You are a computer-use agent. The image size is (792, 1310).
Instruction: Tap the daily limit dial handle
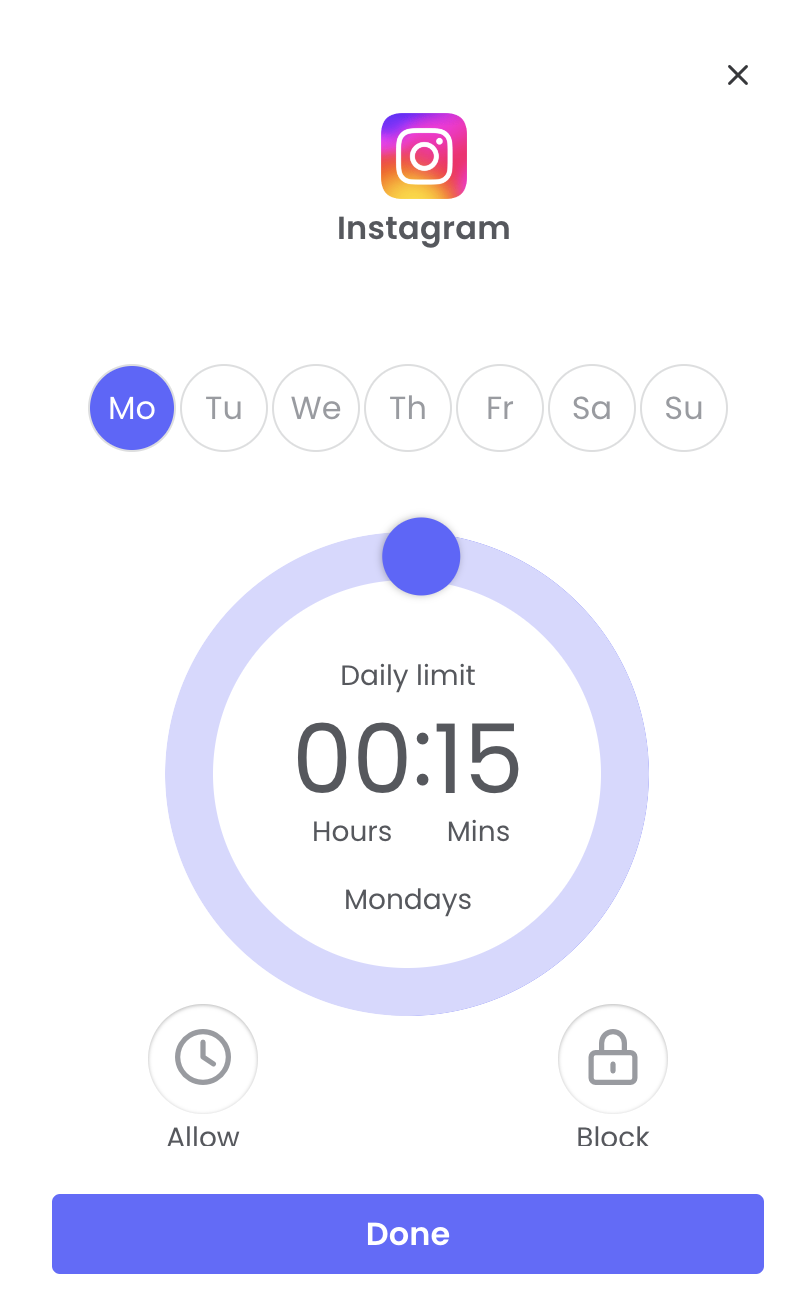421,556
